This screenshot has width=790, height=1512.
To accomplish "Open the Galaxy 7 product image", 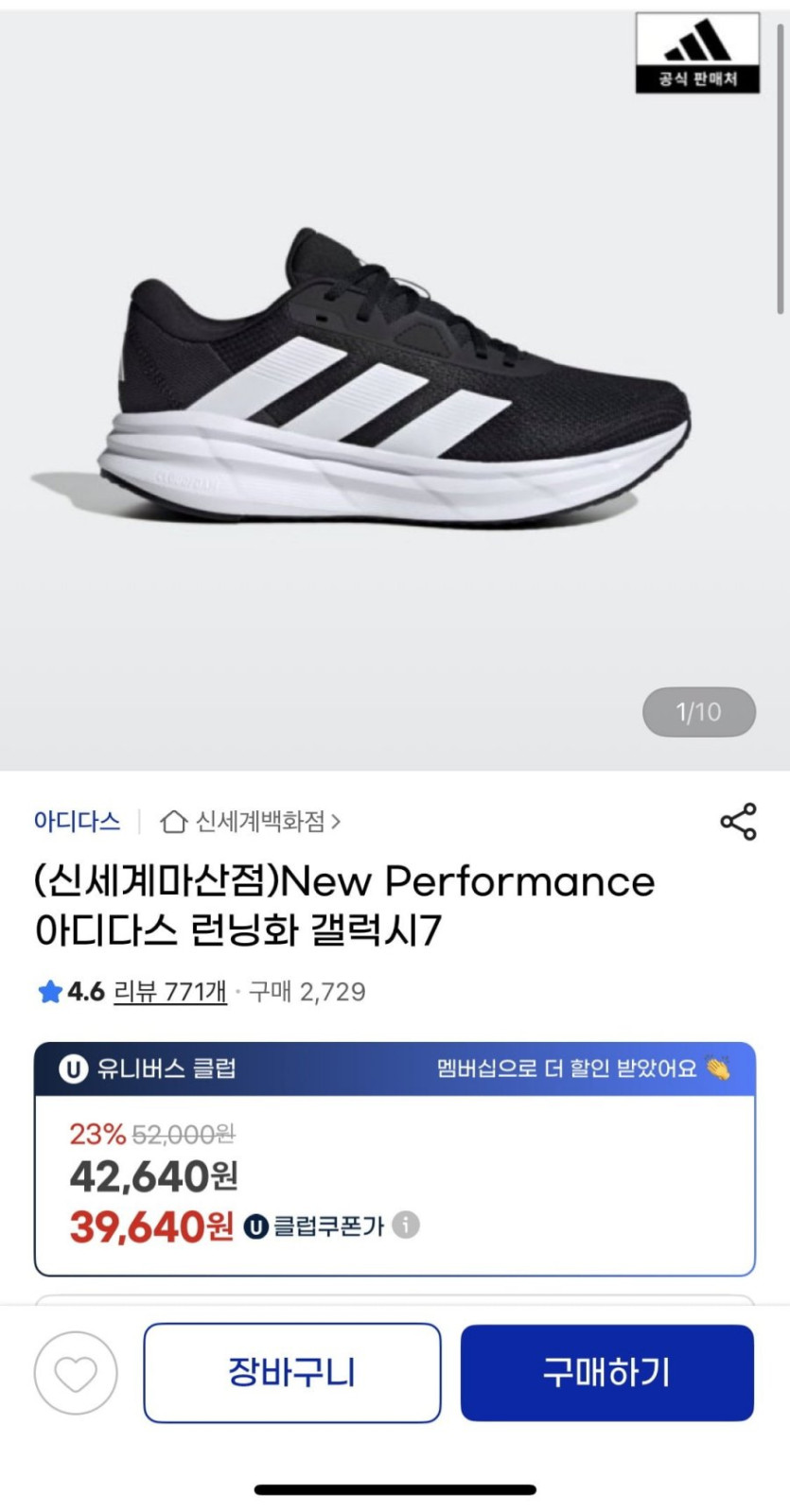I will point(395,388).
